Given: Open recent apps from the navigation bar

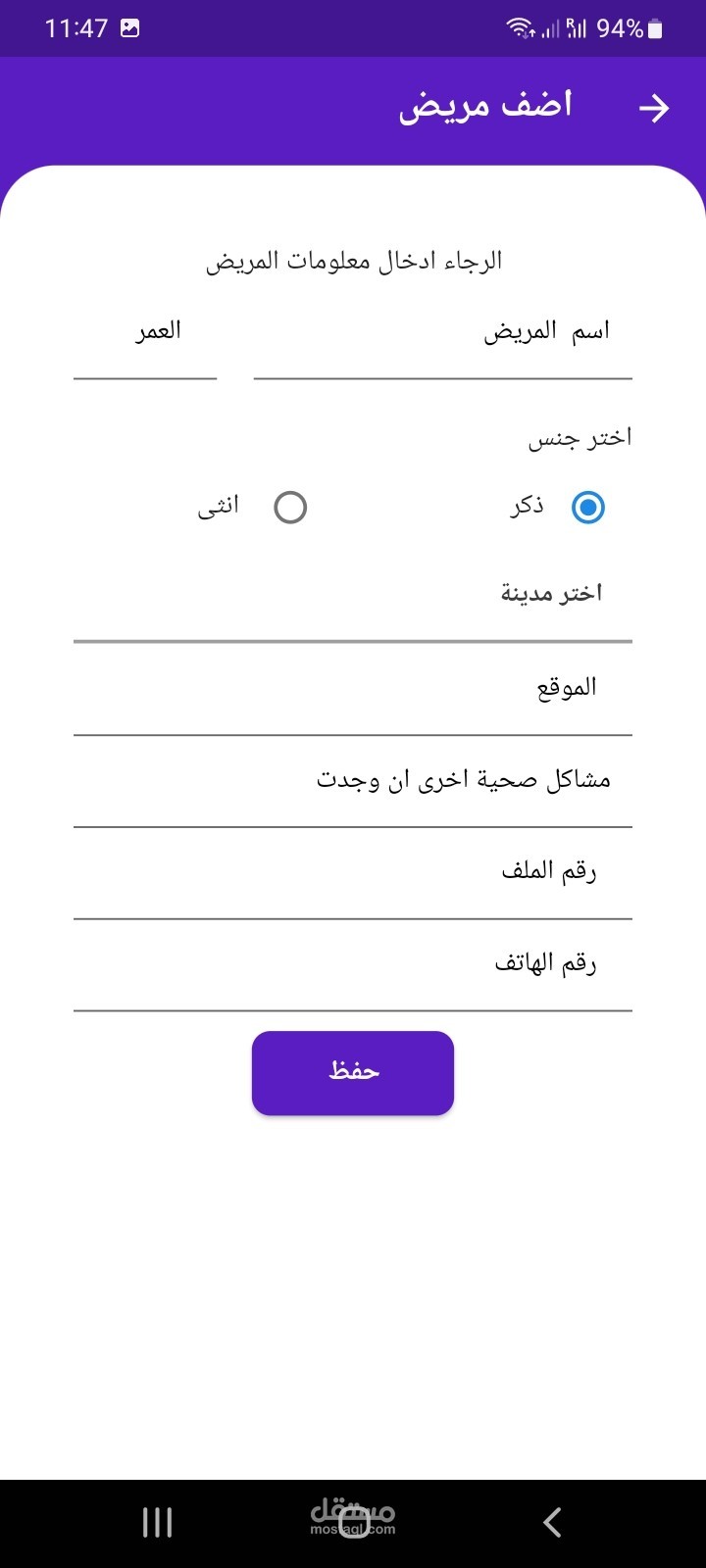Looking at the screenshot, I should (x=157, y=1522).
